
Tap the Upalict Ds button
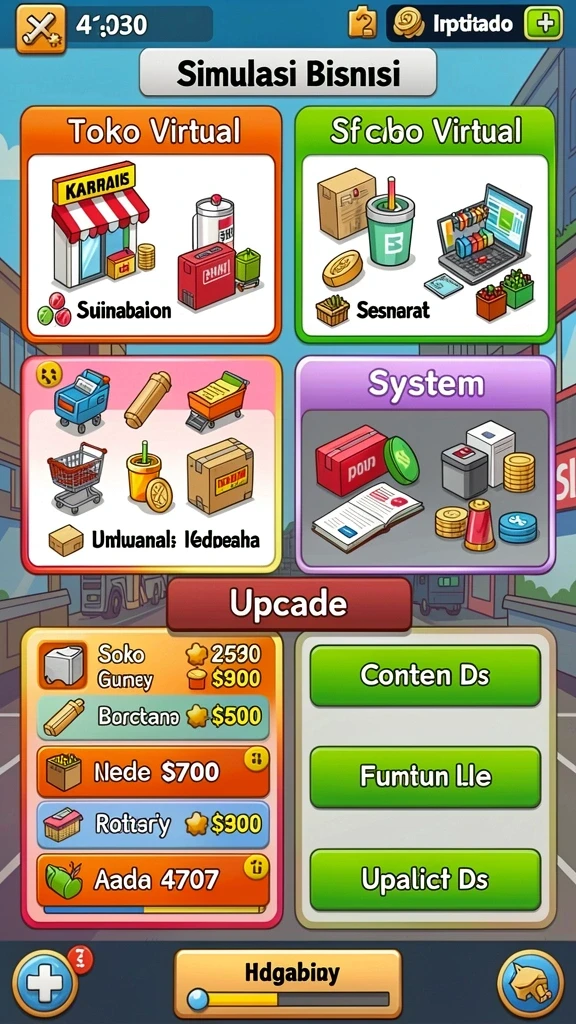point(425,880)
